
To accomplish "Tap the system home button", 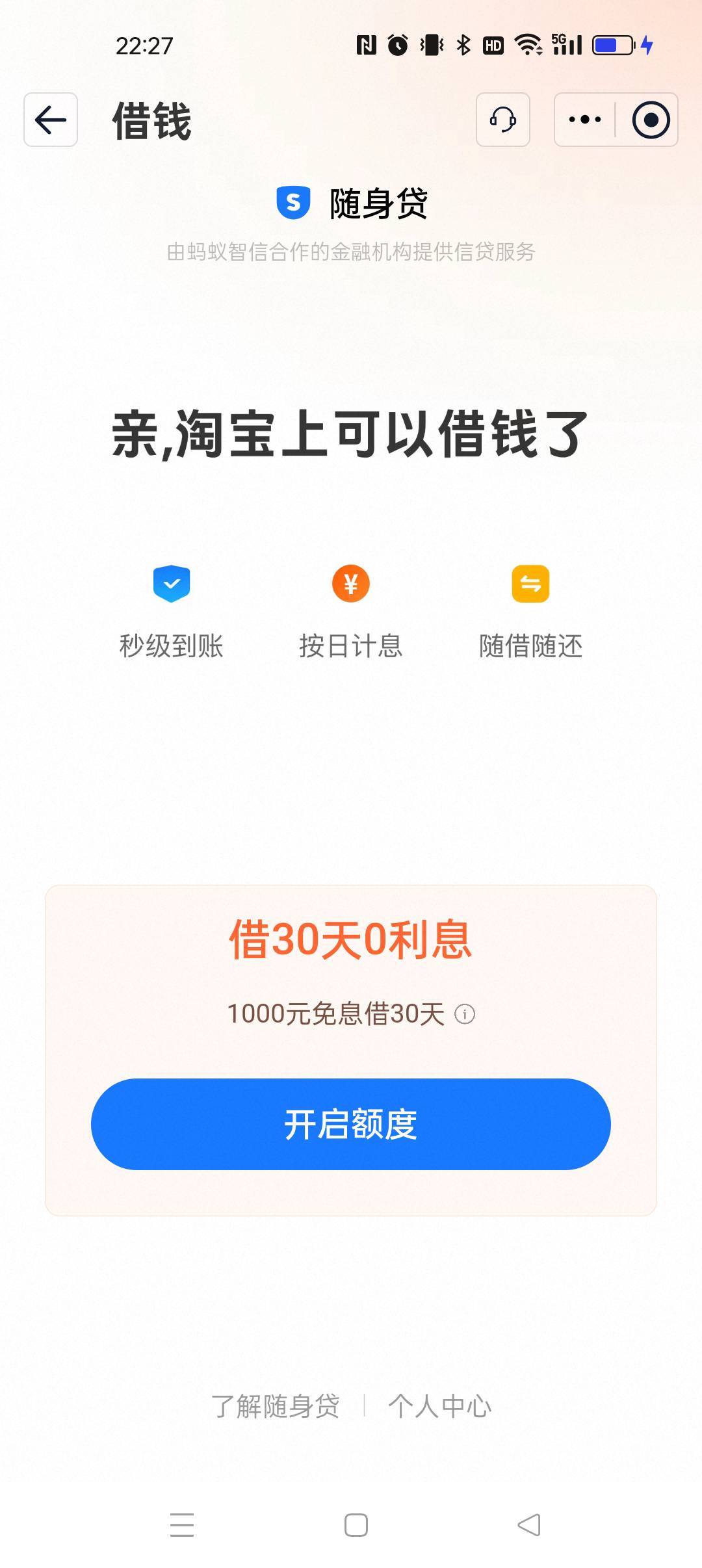I will [356, 1524].
